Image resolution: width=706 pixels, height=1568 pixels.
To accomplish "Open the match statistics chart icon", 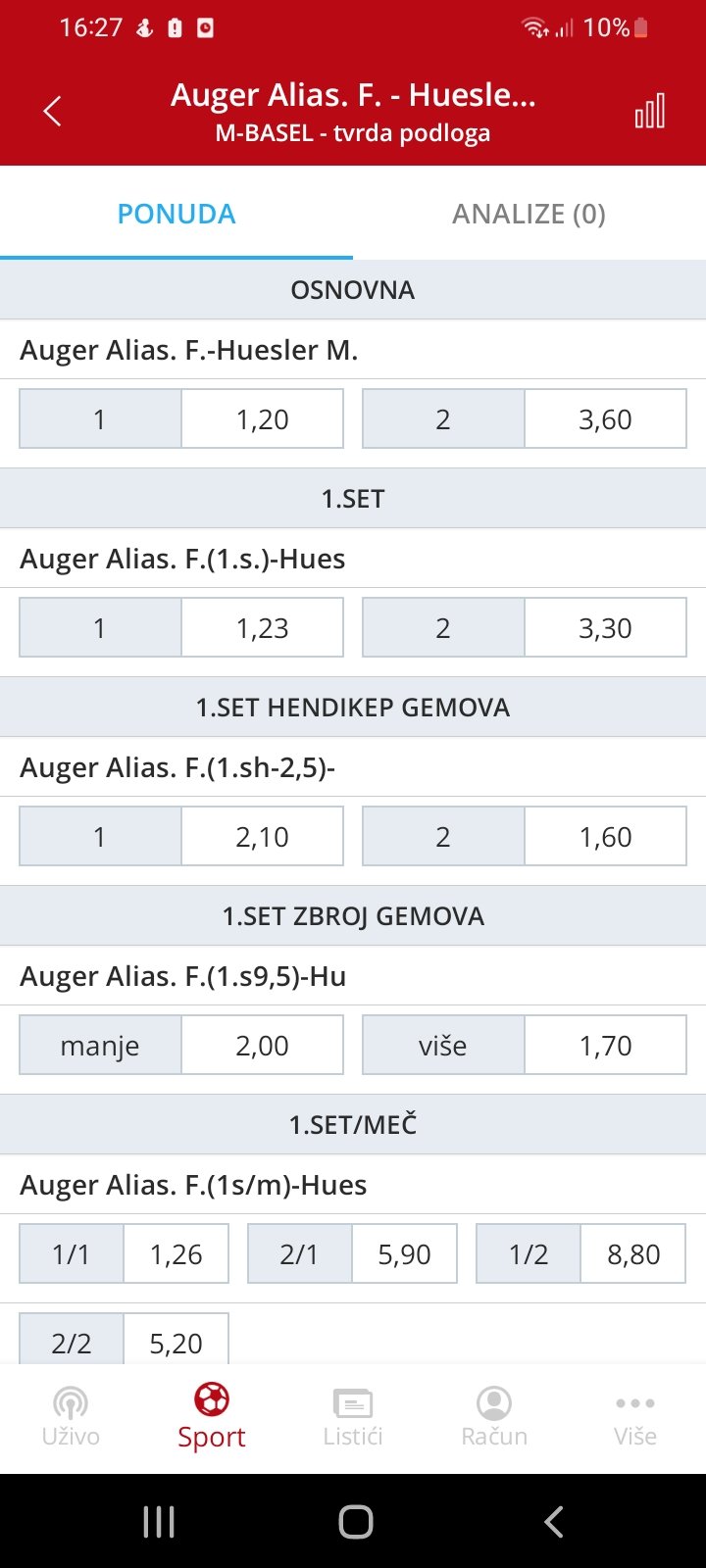I will click(649, 111).
